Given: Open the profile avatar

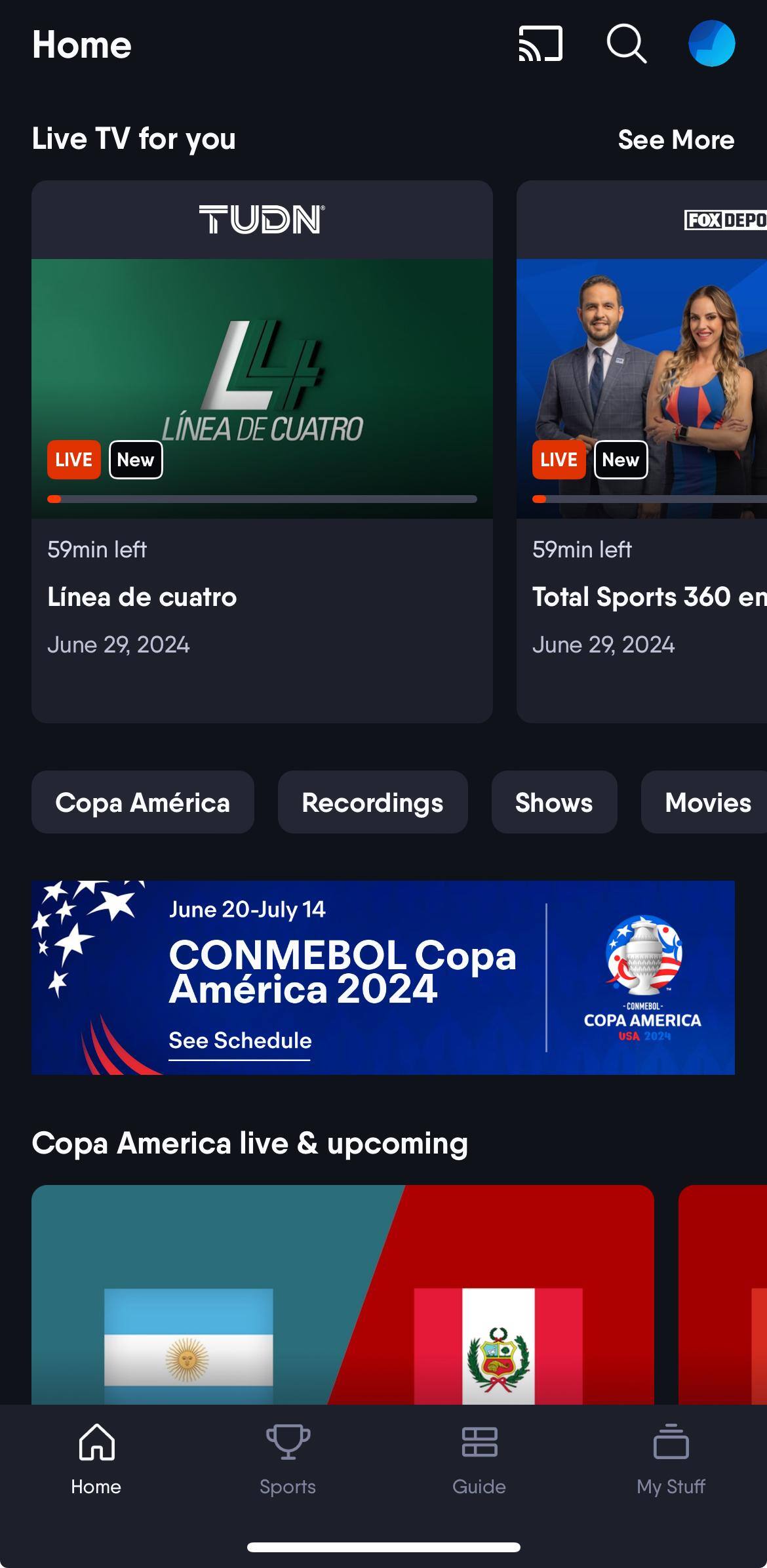Looking at the screenshot, I should (x=711, y=44).
